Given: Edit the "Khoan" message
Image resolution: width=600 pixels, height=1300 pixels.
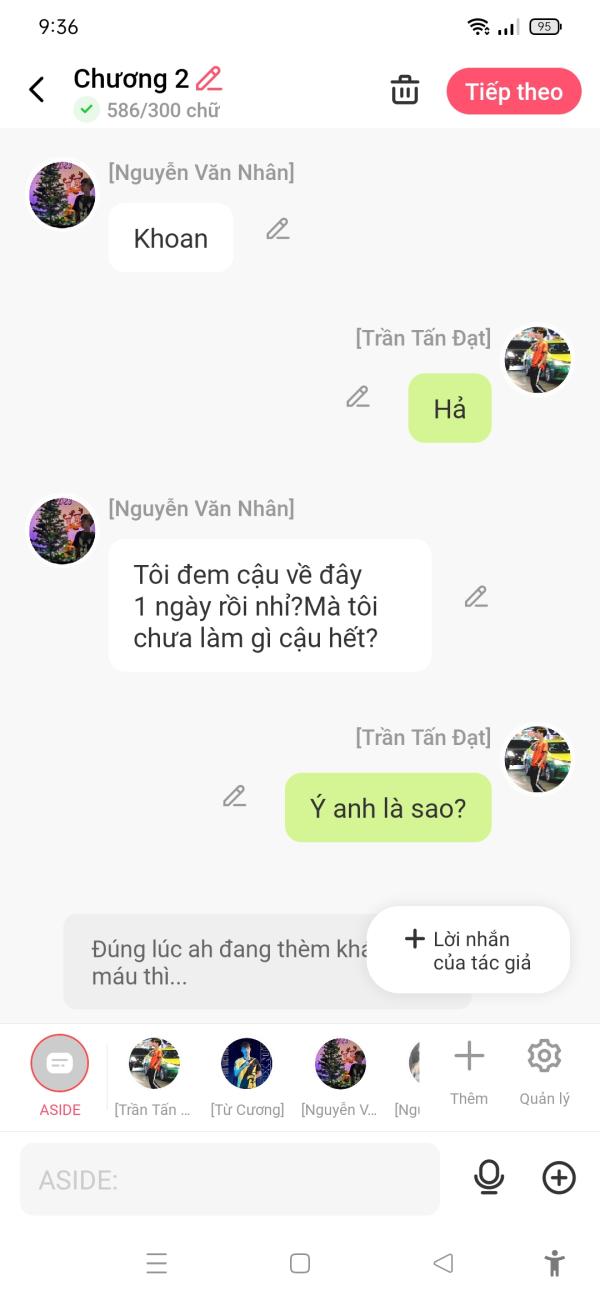Looking at the screenshot, I should (x=278, y=229).
